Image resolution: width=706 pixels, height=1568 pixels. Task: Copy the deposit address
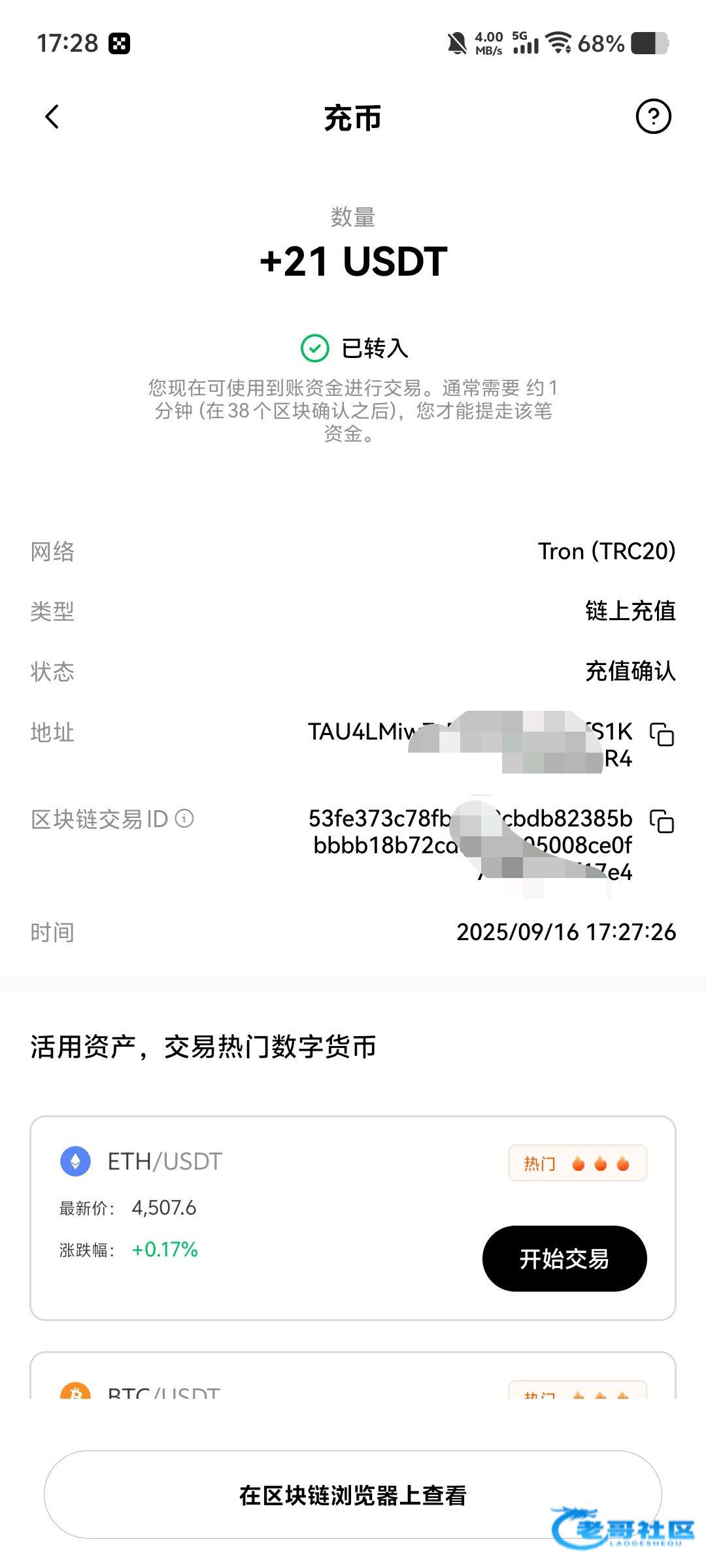[x=662, y=734]
